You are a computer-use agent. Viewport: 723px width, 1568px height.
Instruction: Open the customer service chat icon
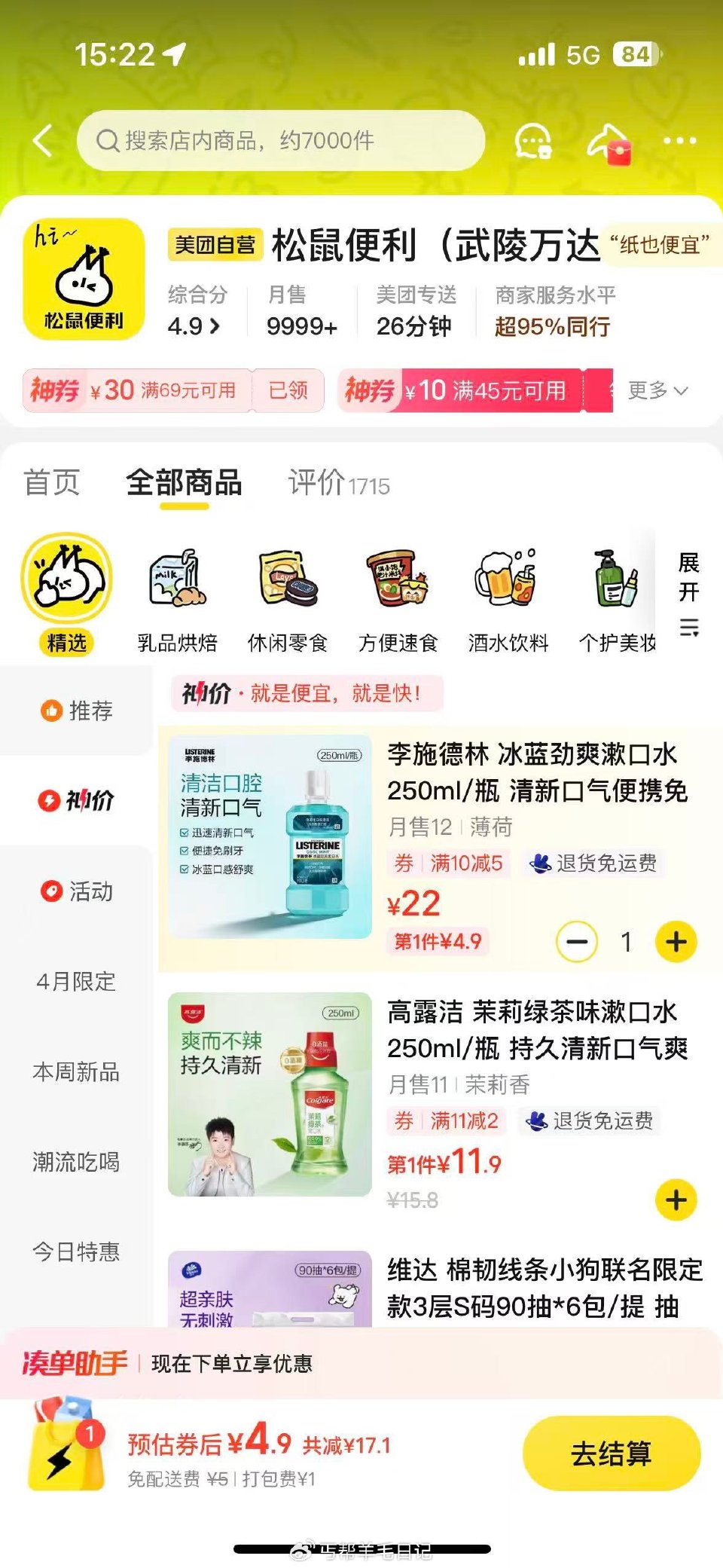click(534, 140)
